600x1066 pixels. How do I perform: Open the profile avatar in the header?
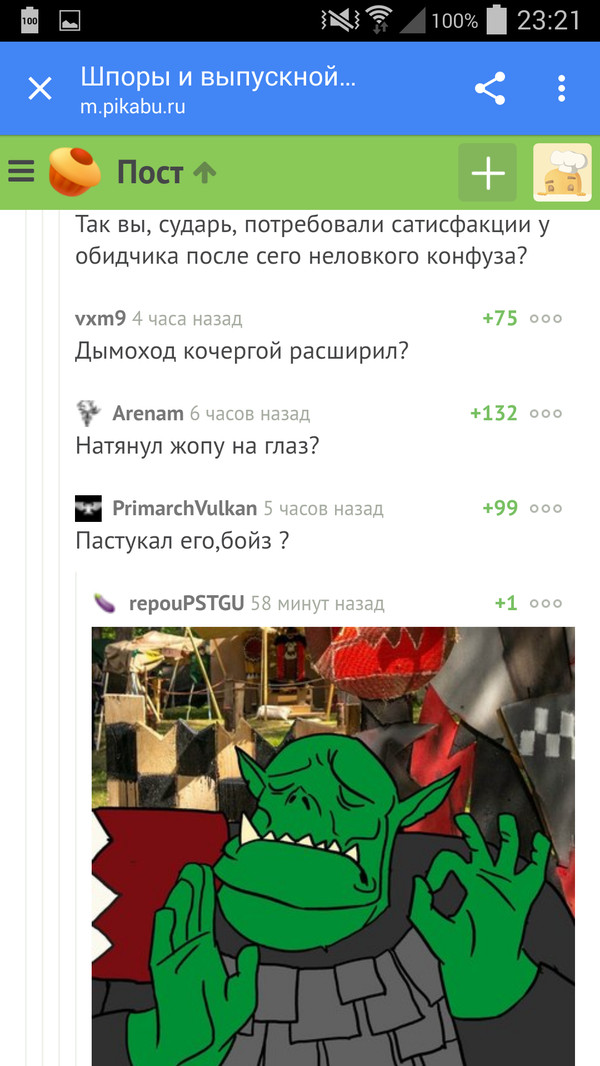point(562,173)
